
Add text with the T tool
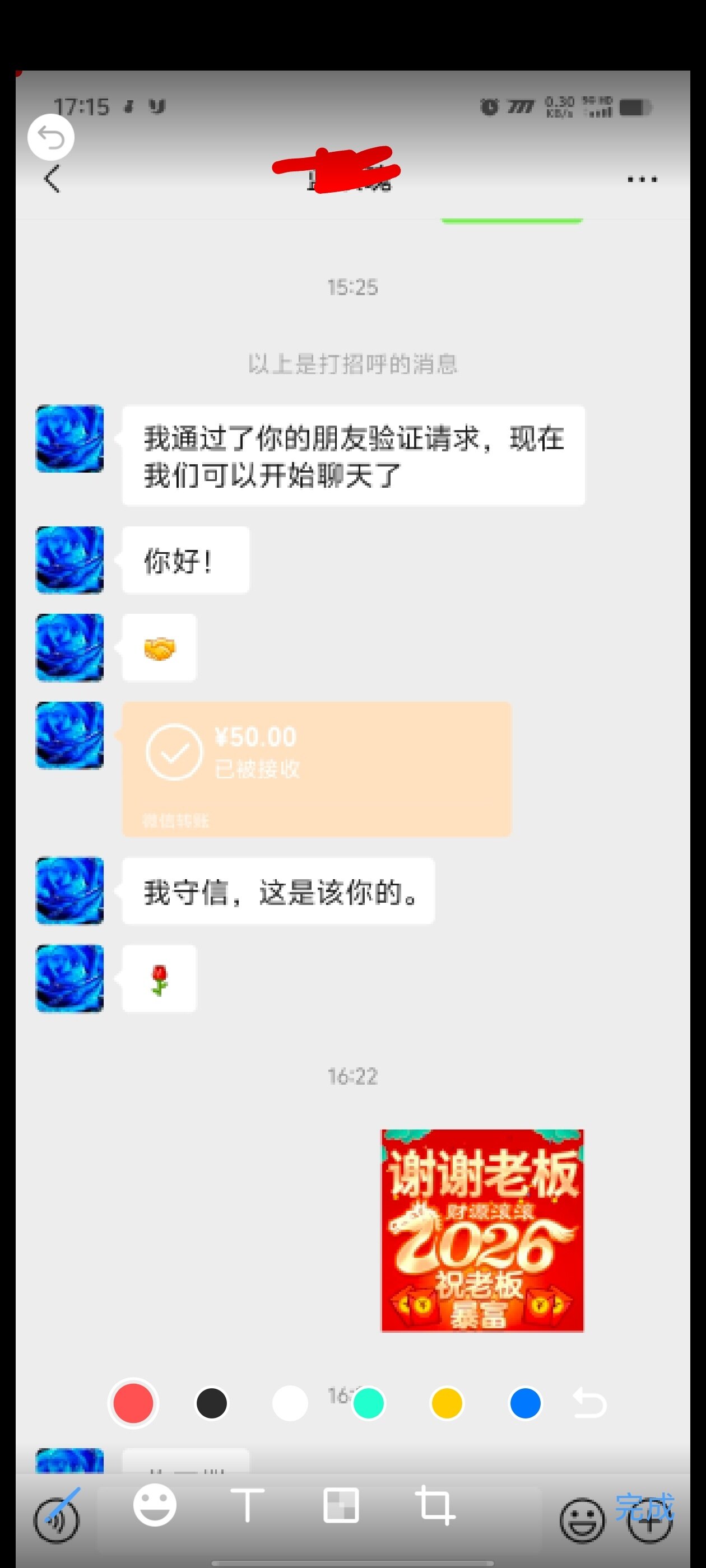coord(247,1505)
